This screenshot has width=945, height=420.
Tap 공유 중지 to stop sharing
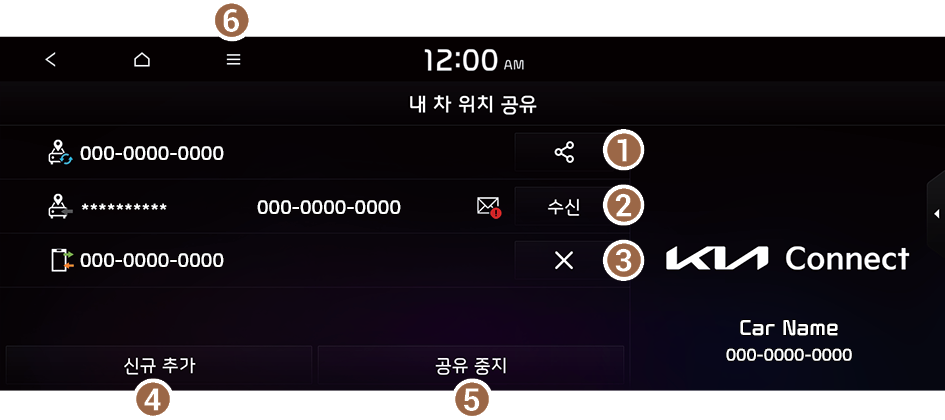(471, 366)
